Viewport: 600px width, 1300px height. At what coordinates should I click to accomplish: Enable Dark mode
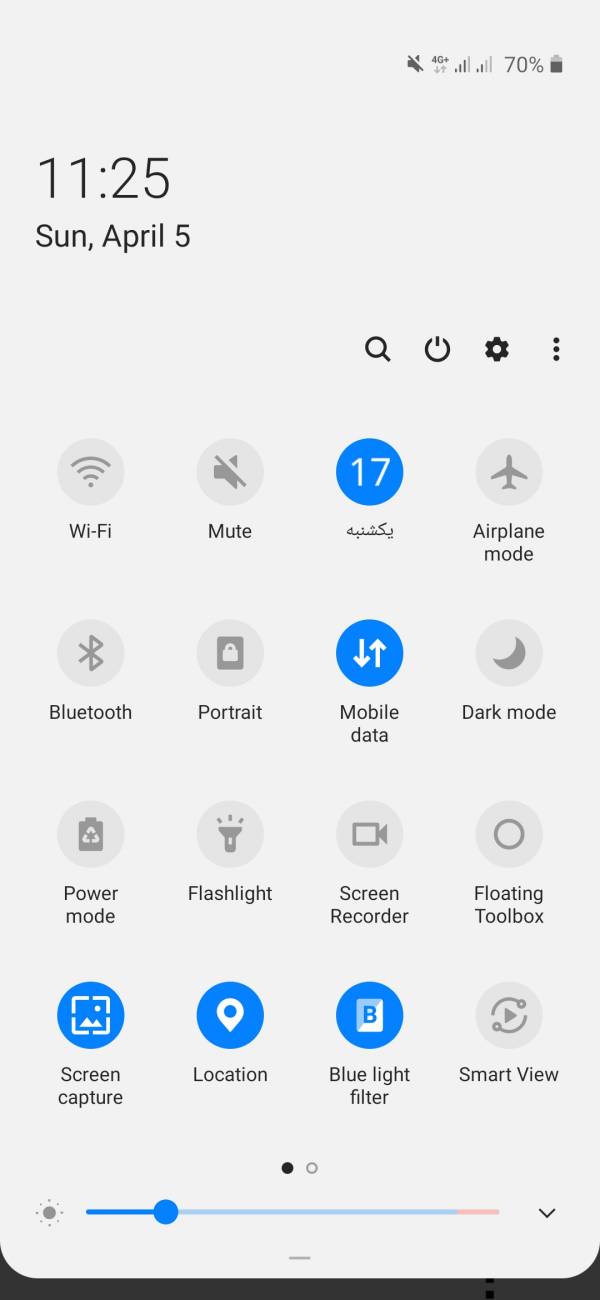point(509,653)
